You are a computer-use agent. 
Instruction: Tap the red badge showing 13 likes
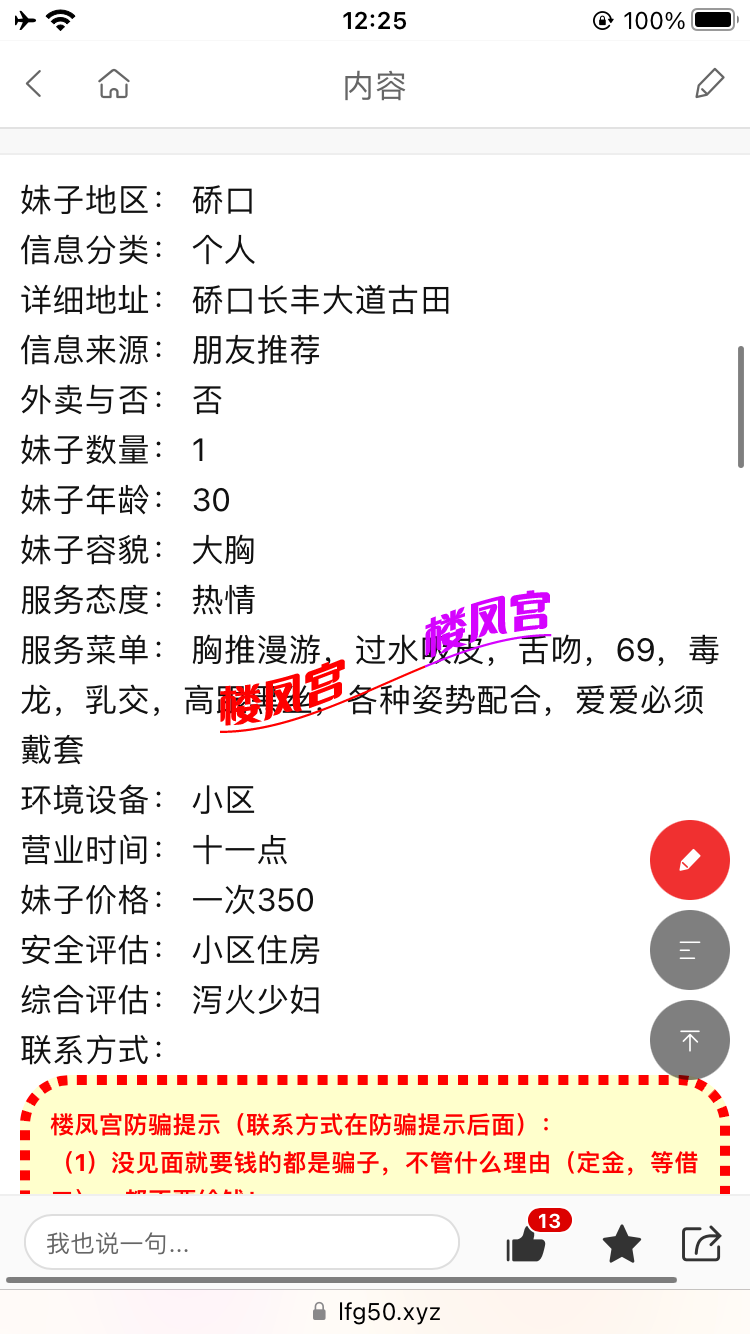551,1220
